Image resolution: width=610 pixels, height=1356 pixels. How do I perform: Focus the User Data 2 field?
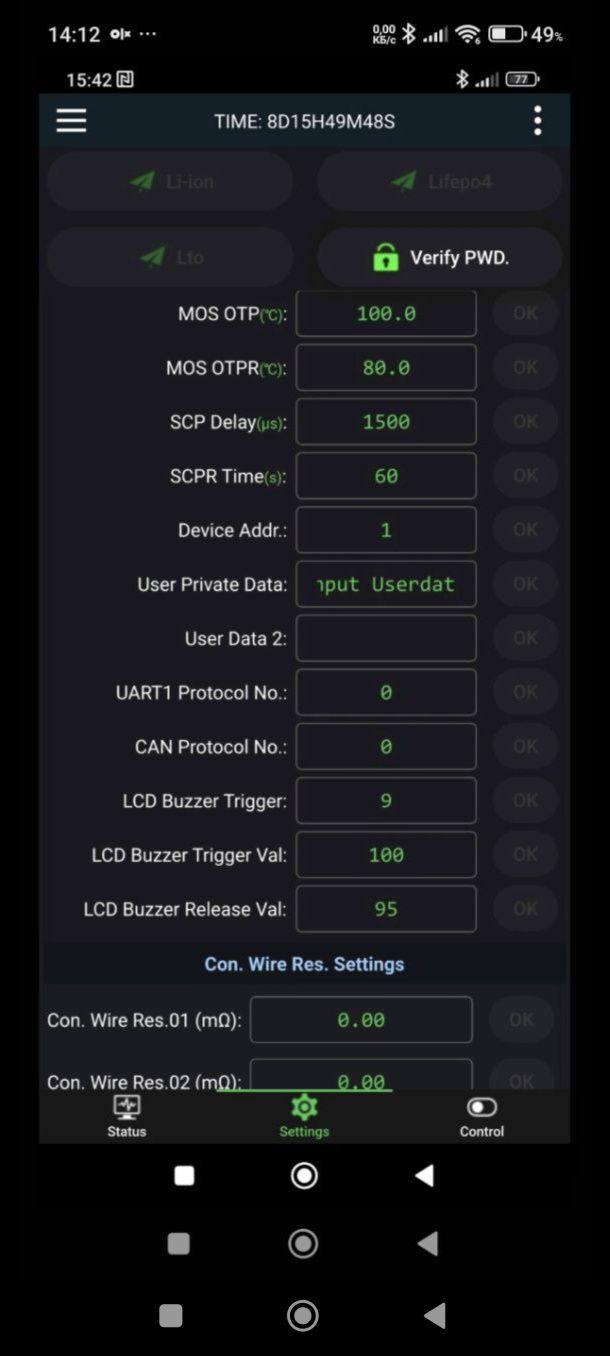(x=386, y=638)
